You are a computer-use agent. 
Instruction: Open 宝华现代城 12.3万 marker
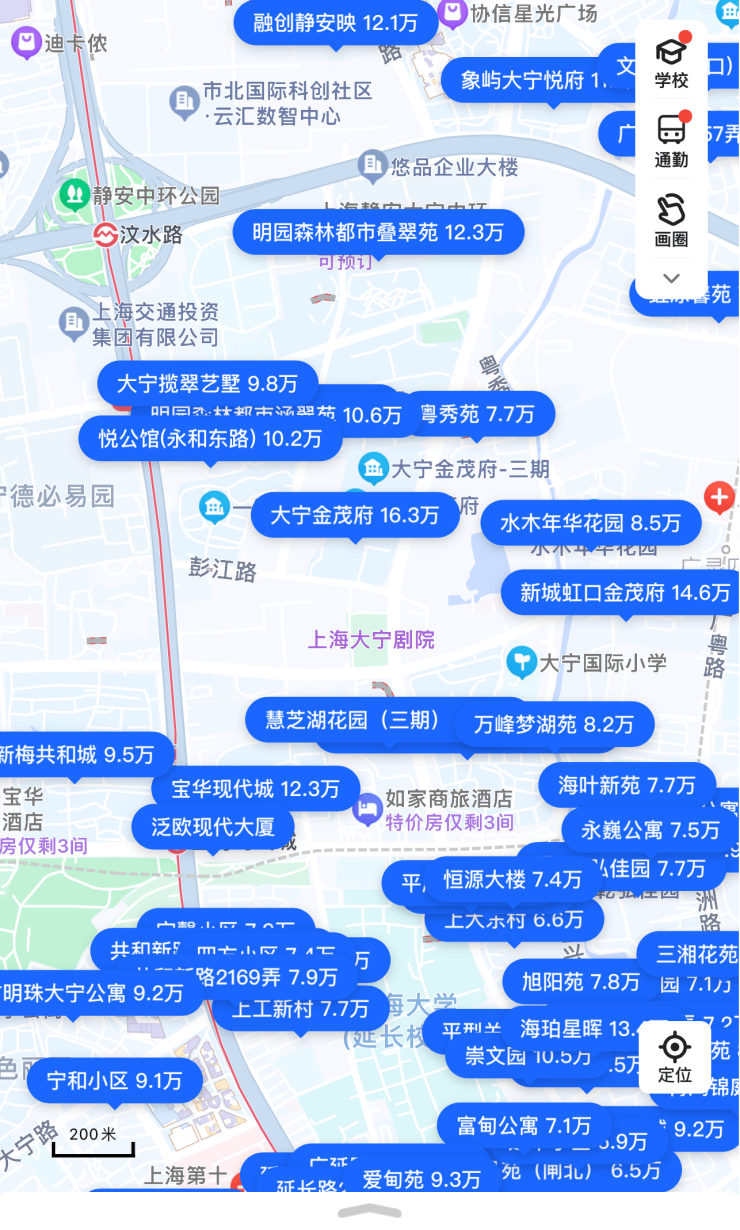click(x=255, y=789)
